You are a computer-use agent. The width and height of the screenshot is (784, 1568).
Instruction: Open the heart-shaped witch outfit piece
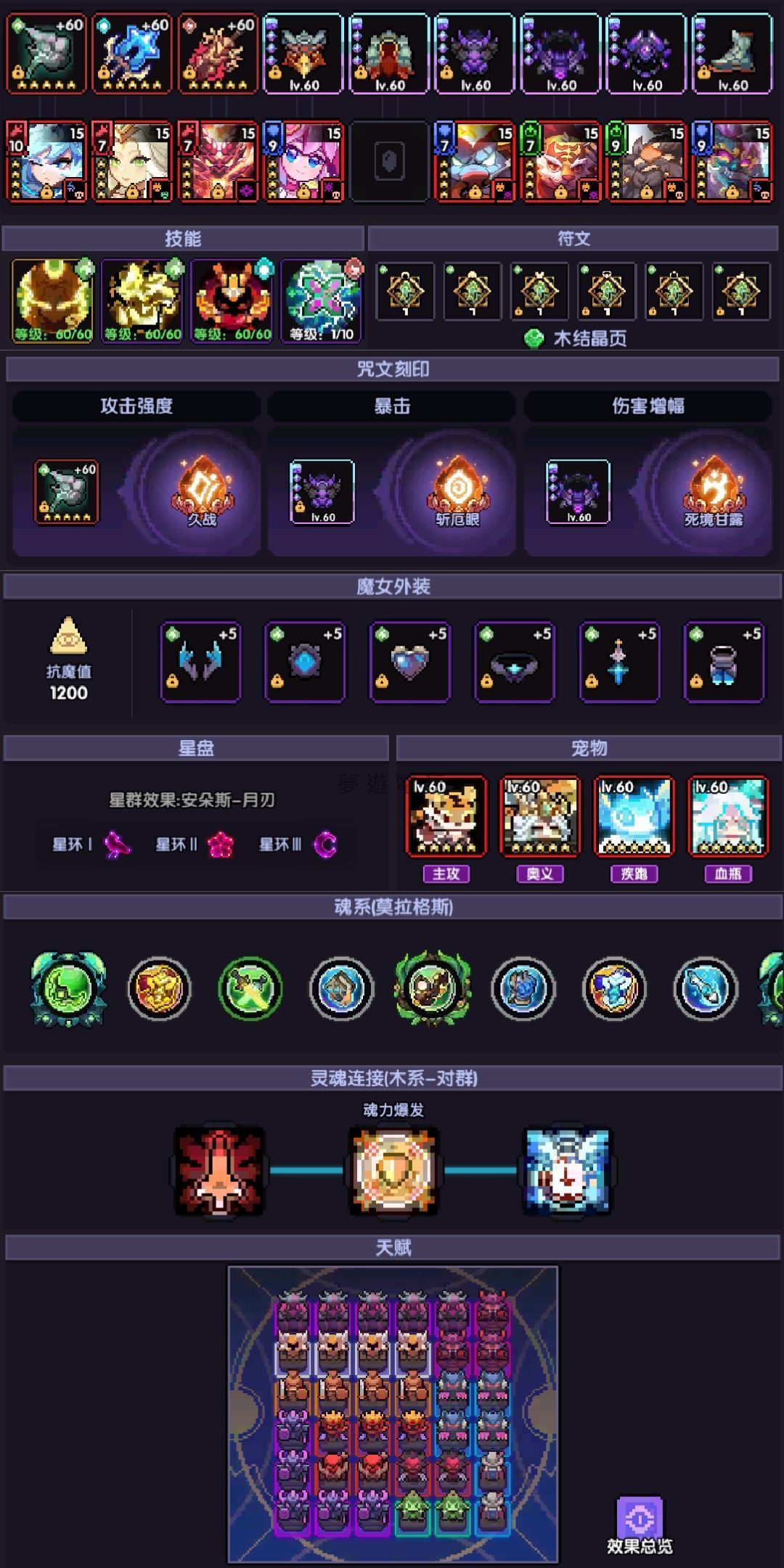click(x=410, y=662)
